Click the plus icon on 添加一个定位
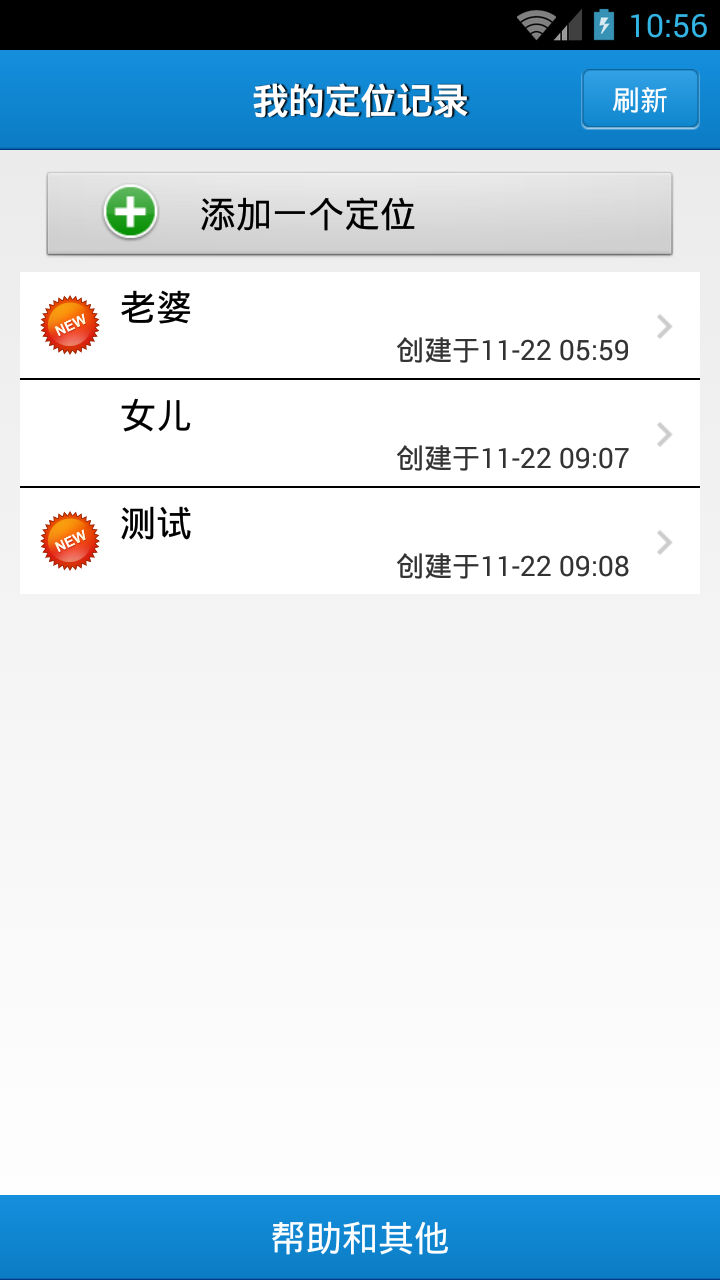 pyautogui.click(x=127, y=213)
